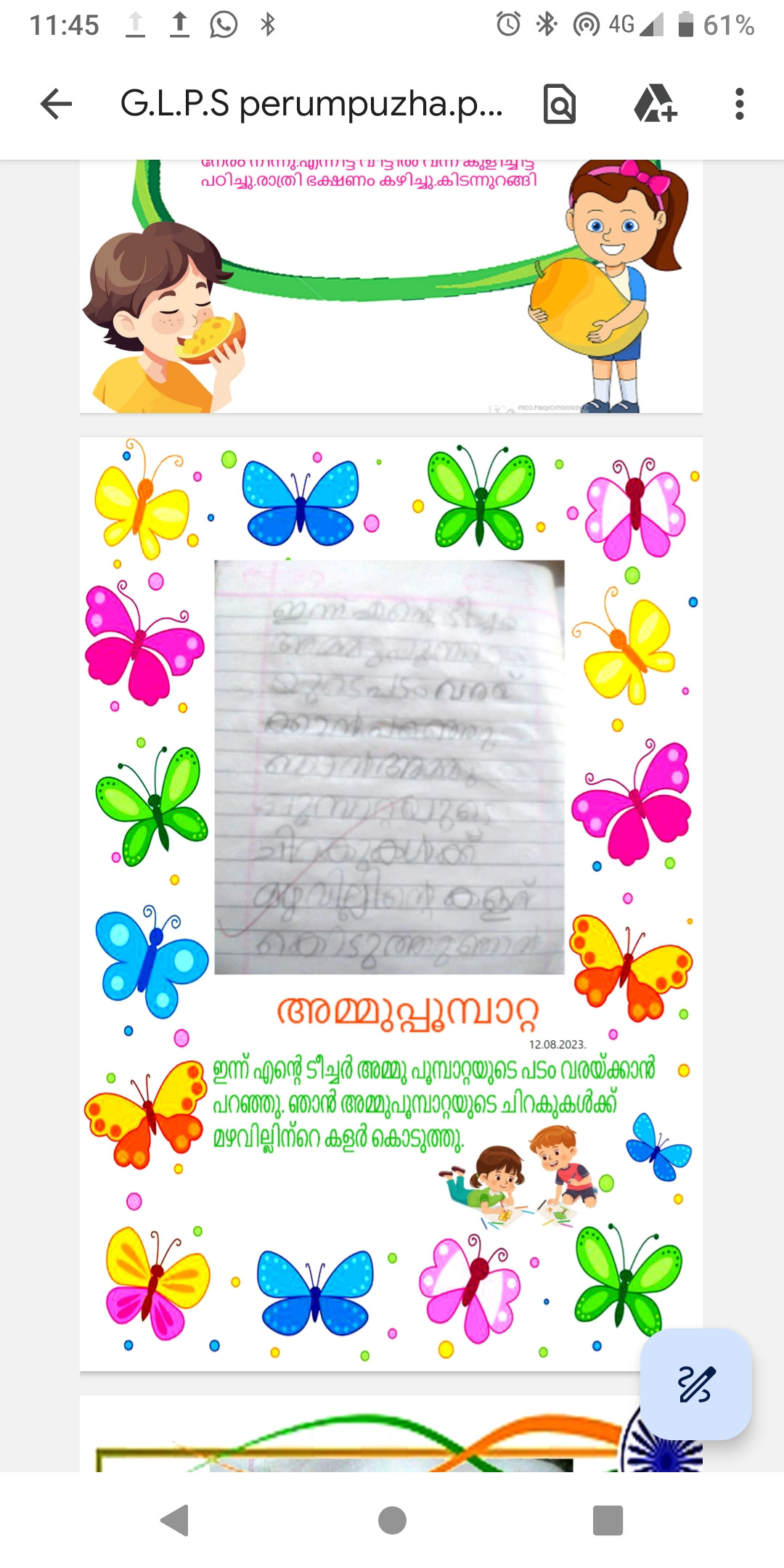
Task: Go to the home screen
Action: coord(392,1520)
